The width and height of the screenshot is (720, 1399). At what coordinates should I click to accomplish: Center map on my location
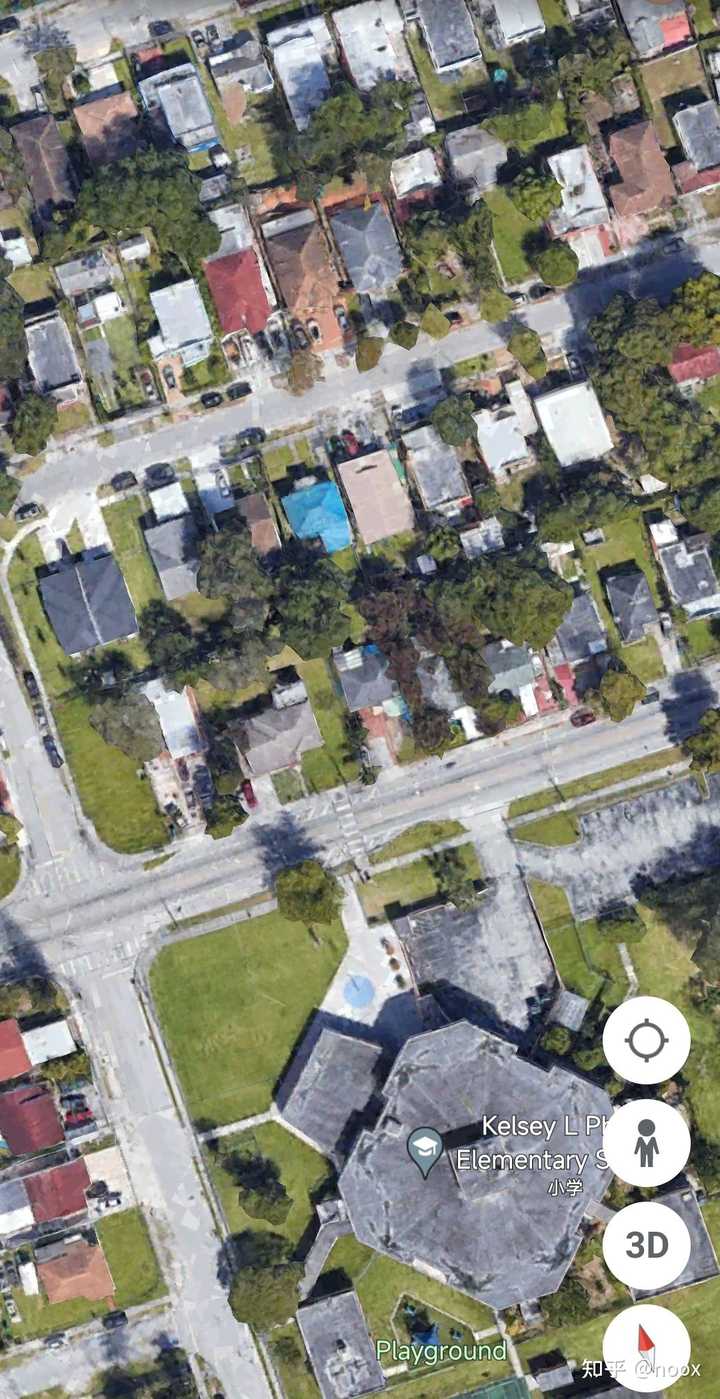coord(646,1040)
